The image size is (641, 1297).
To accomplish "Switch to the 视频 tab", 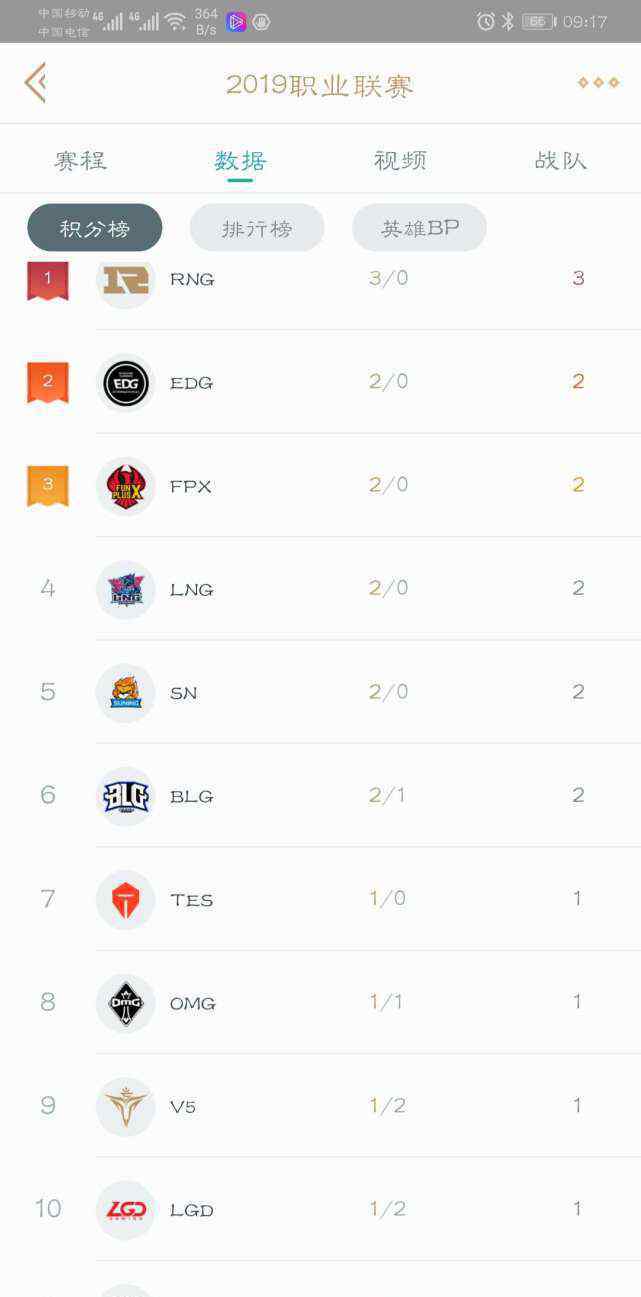I will pos(400,160).
